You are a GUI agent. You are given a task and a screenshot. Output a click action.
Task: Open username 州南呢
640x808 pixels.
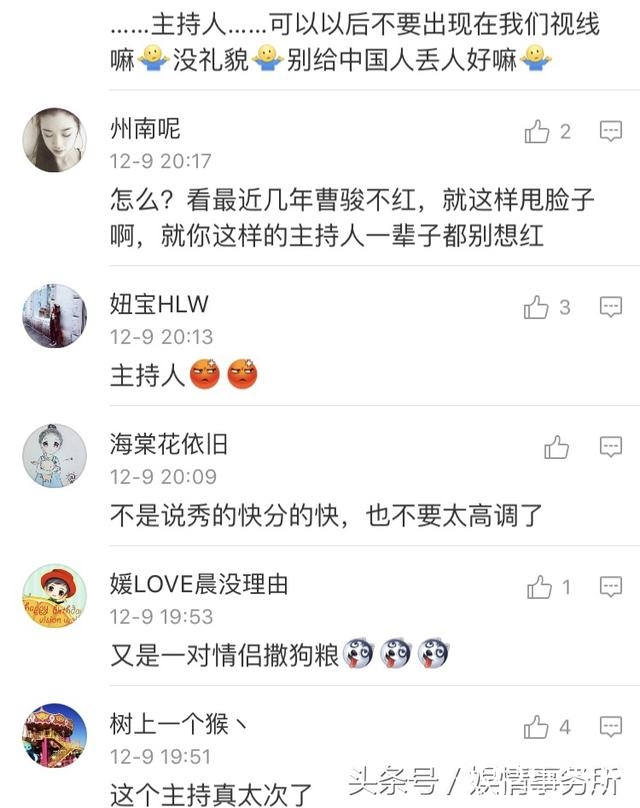pyautogui.click(x=145, y=128)
